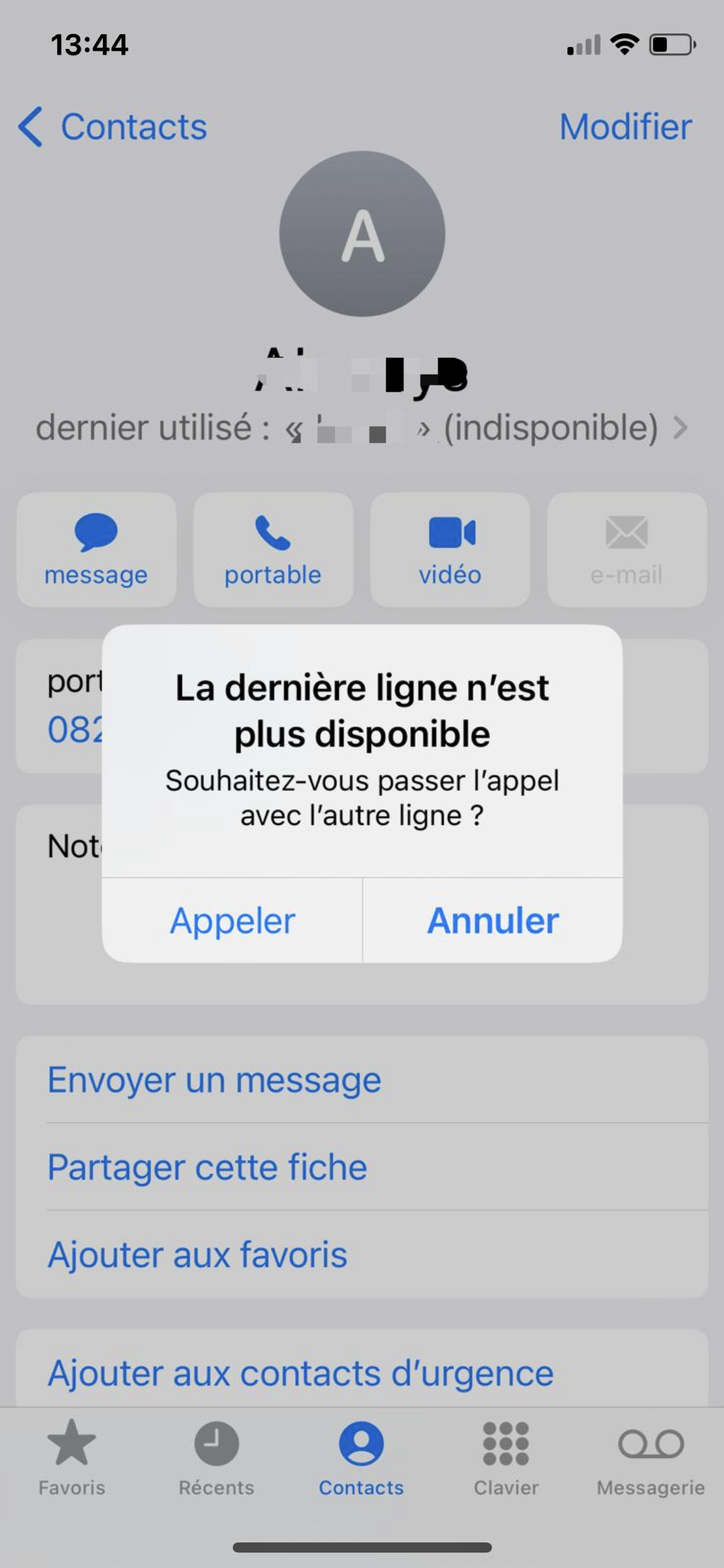Screen dimensions: 724x1568
Task: Confirm the call with Appeler
Action: point(232,920)
